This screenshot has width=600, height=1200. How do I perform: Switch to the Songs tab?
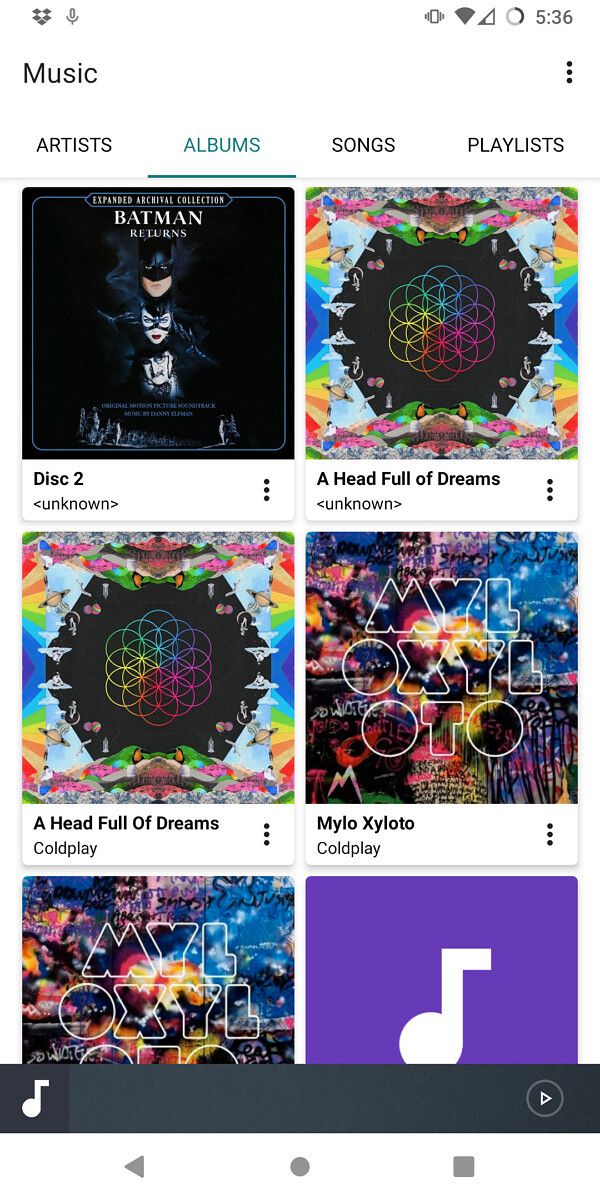(x=363, y=145)
